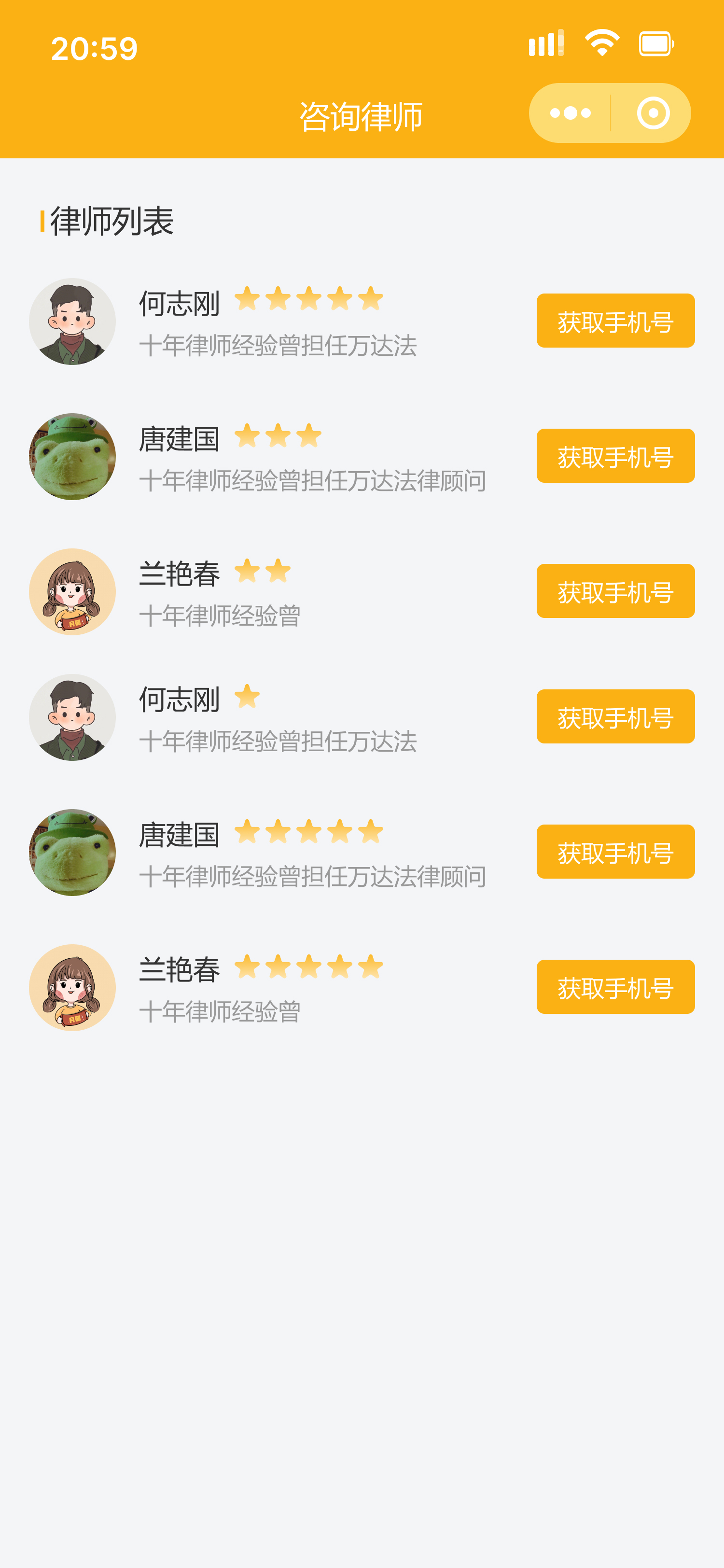Get phone number of three-star 唐建国

[x=615, y=456]
